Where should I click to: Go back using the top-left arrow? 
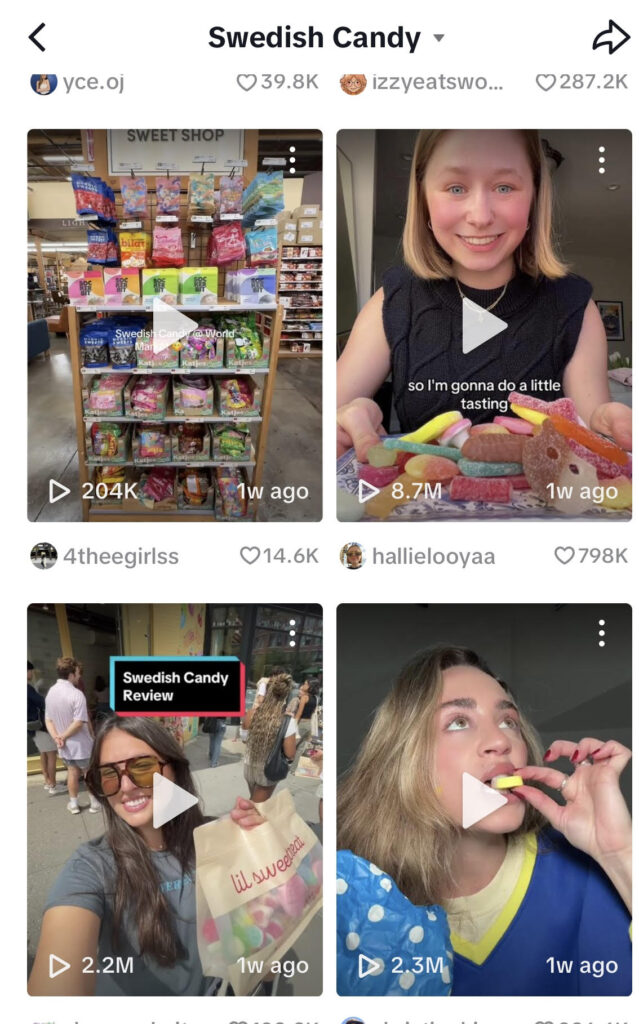(37, 38)
